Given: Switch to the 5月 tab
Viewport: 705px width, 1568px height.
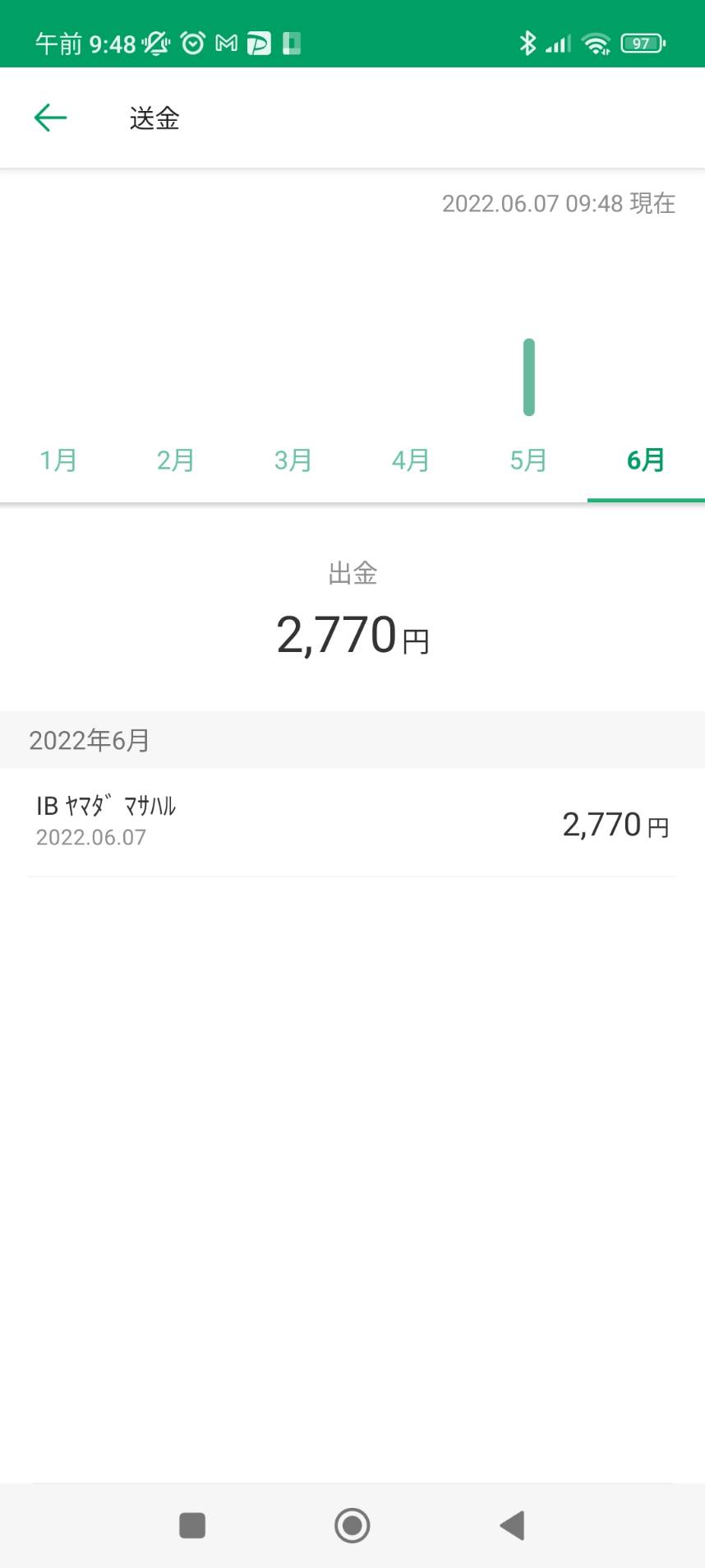Looking at the screenshot, I should (528, 460).
